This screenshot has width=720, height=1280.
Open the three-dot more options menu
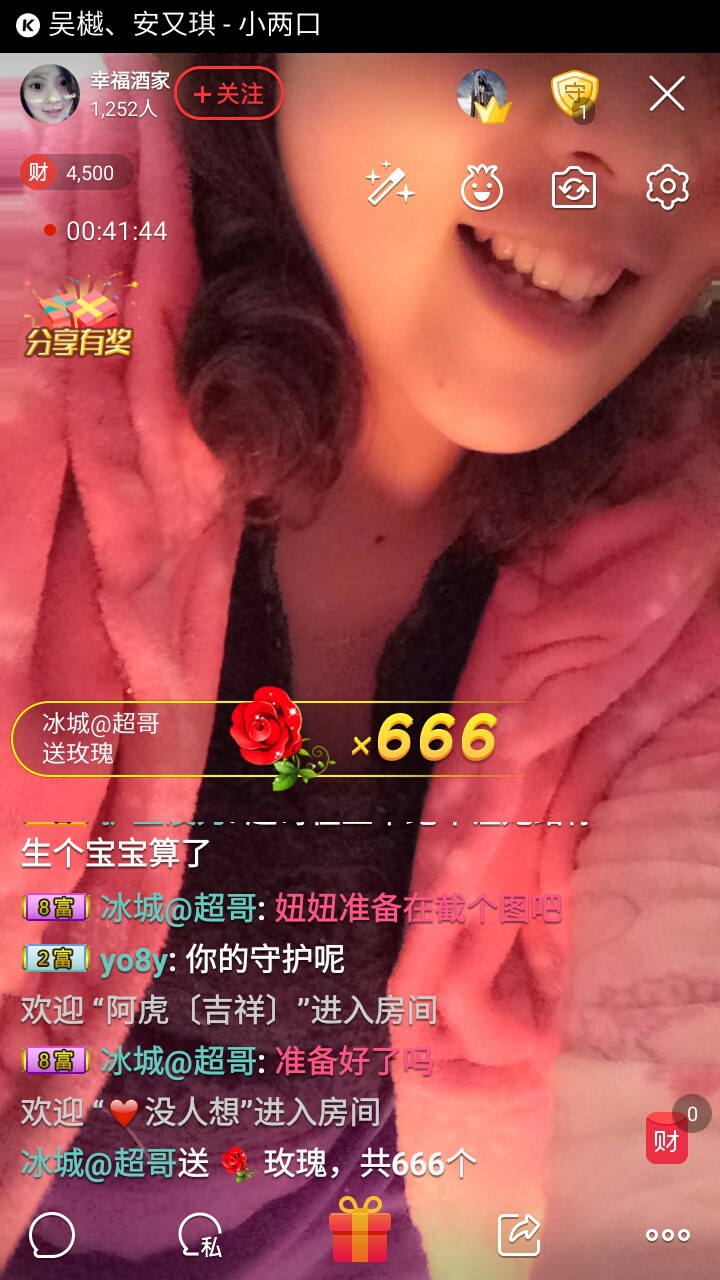(667, 1235)
